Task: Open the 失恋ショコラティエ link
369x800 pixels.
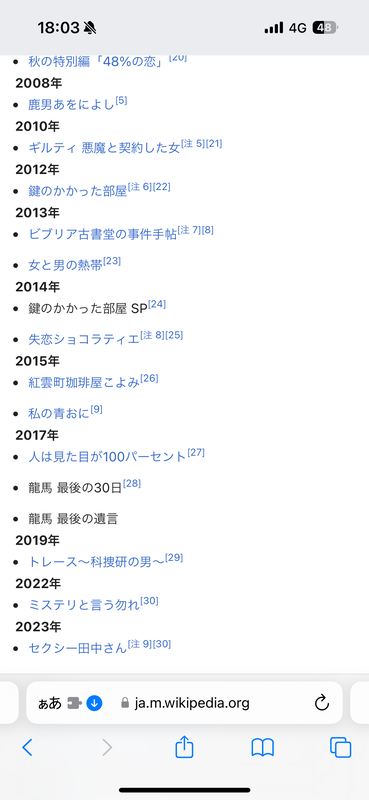Action: click(84, 339)
